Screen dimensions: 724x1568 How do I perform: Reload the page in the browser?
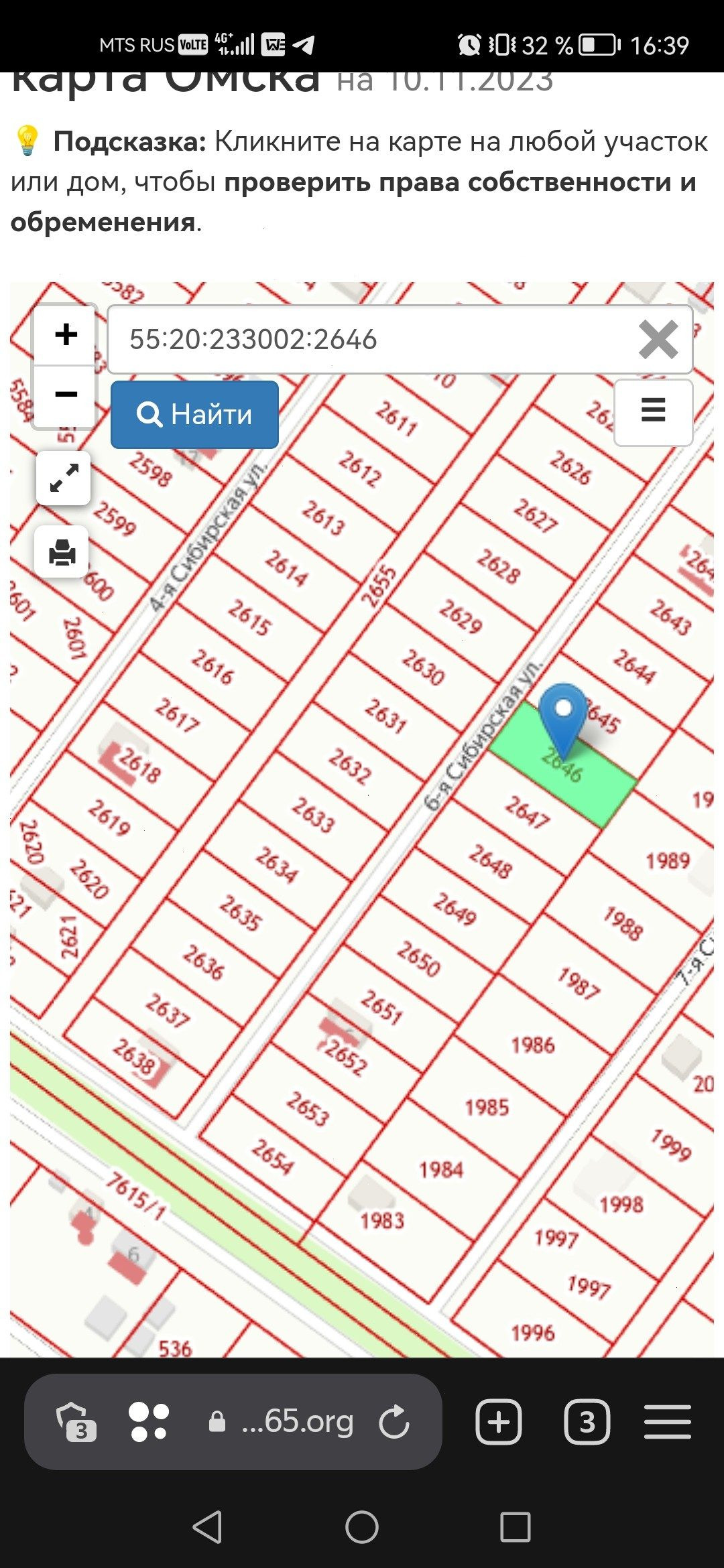(394, 1421)
